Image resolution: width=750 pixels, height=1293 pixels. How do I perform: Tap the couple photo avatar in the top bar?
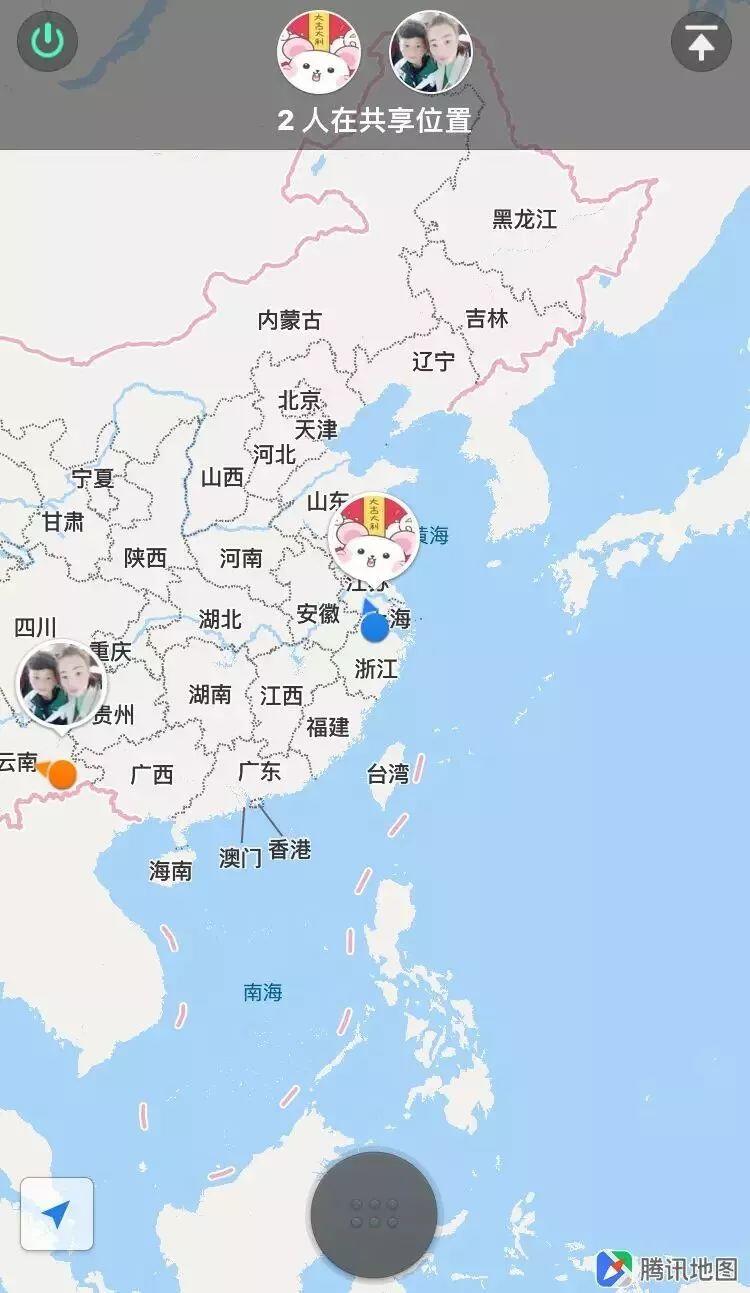[x=430, y=52]
